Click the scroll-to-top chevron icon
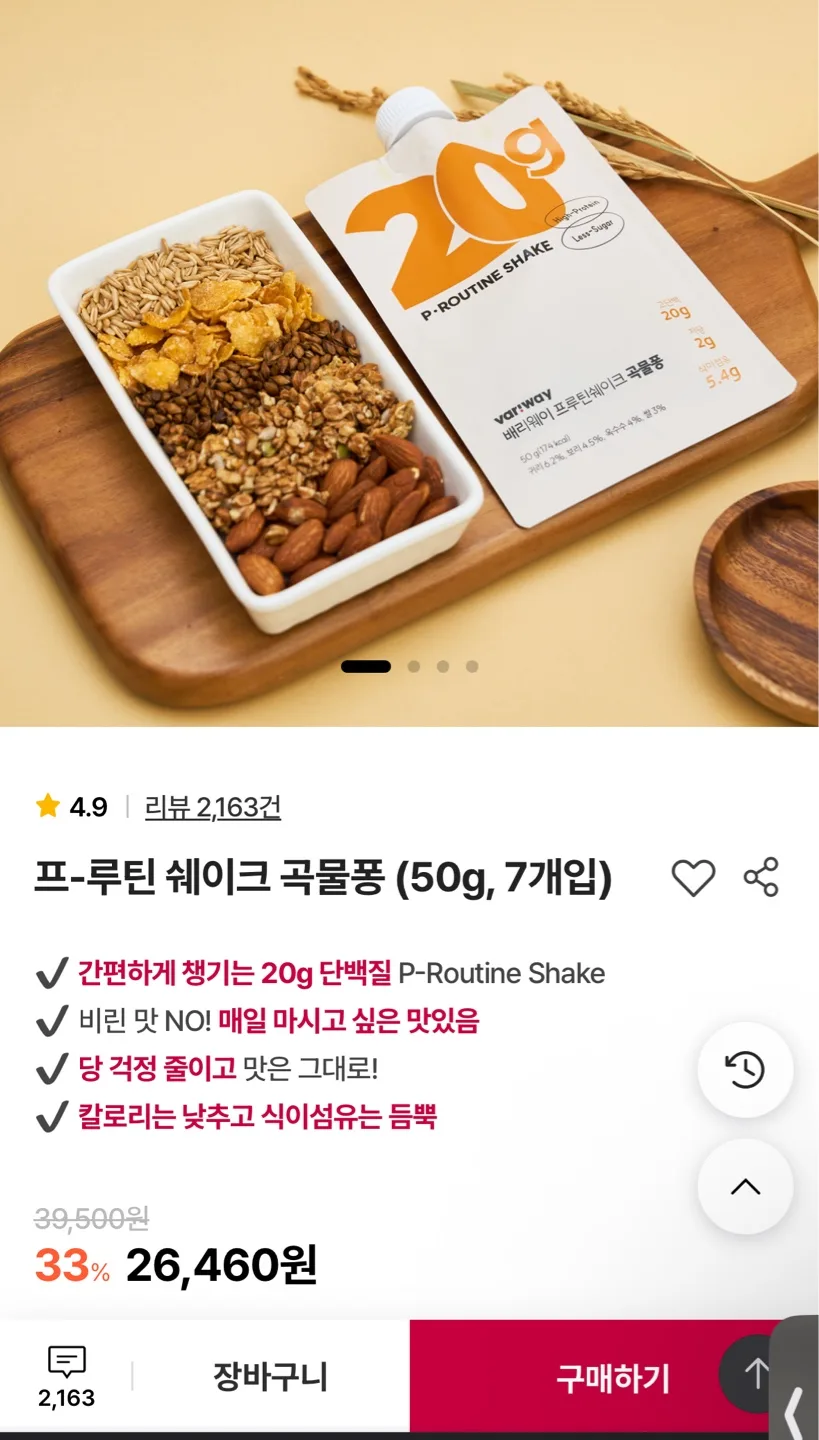 click(x=744, y=1185)
